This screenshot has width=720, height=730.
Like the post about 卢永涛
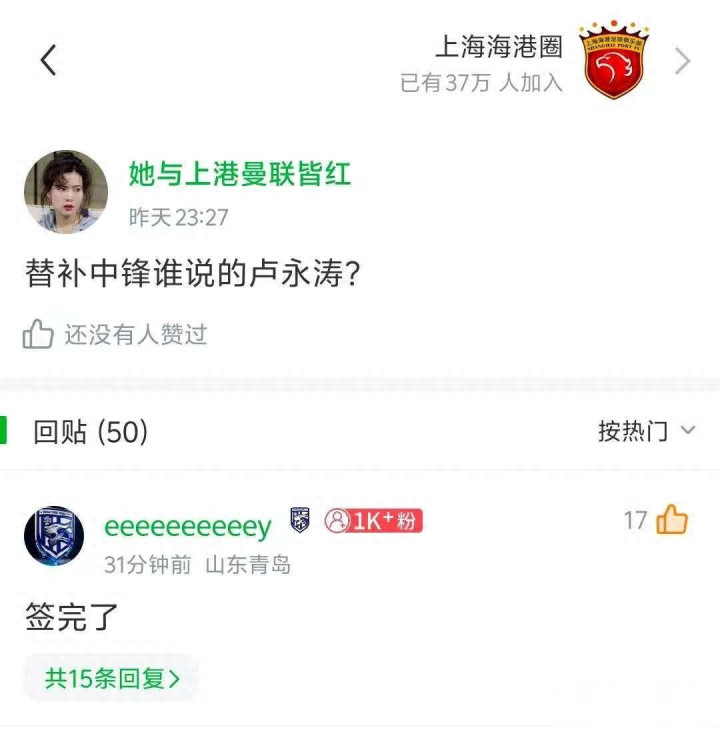tap(38, 334)
